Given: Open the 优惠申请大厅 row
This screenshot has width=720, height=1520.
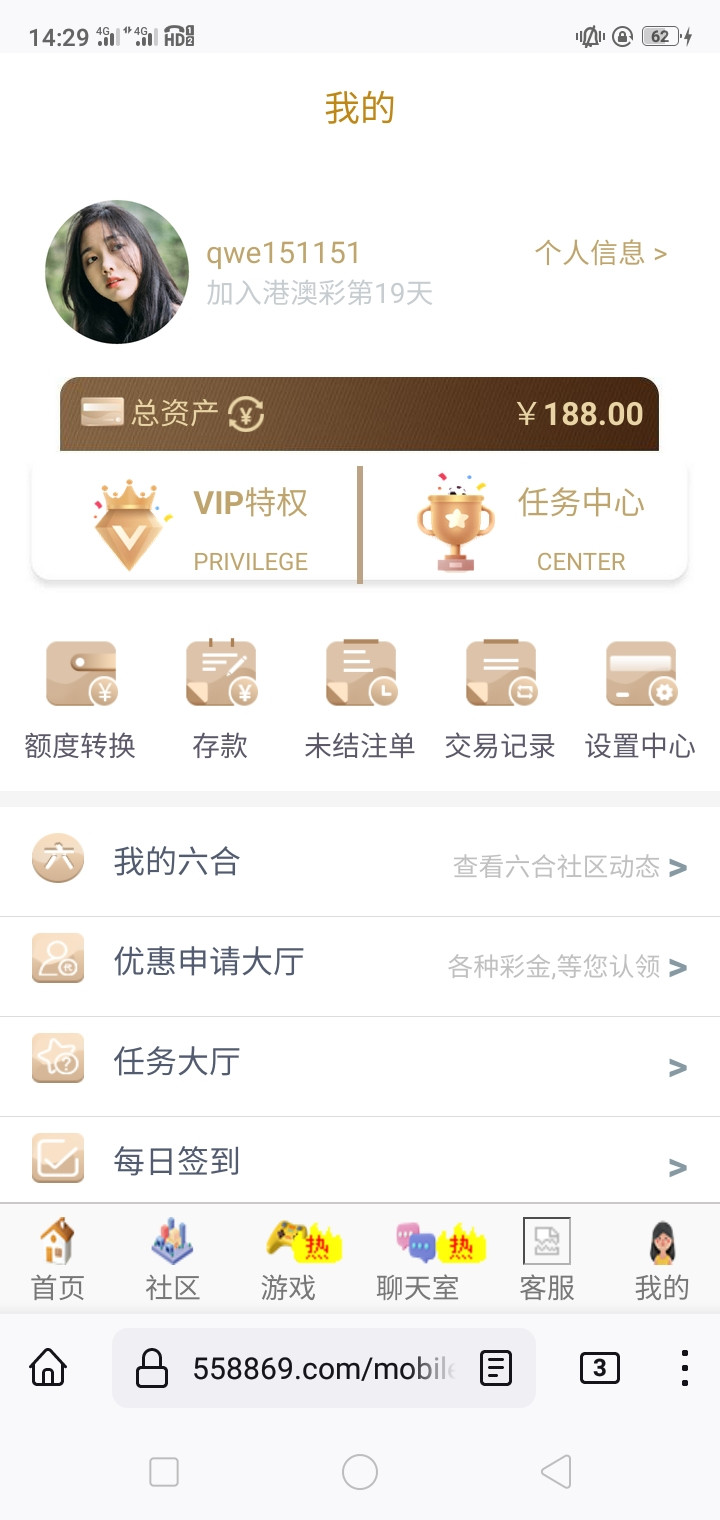Looking at the screenshot, I should [x=360, y=963].
